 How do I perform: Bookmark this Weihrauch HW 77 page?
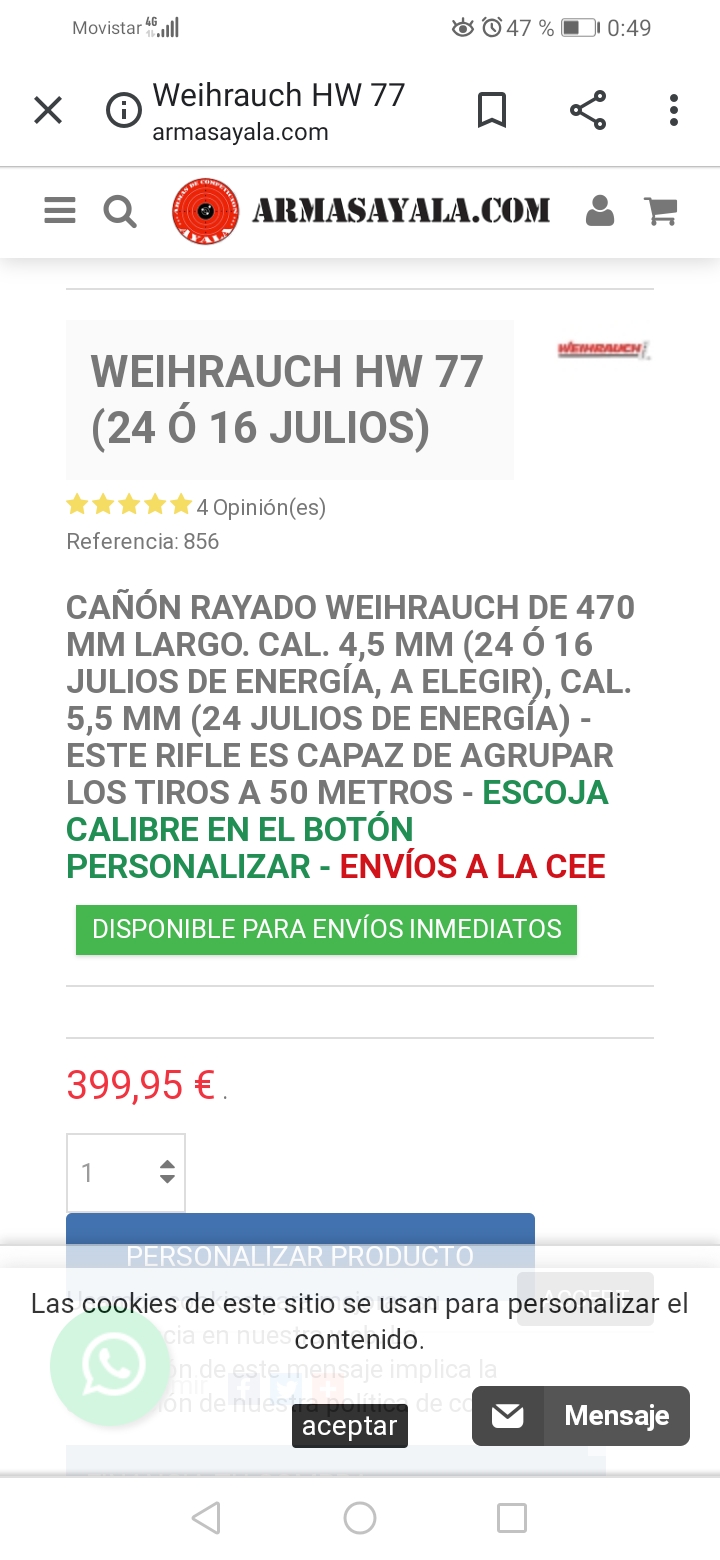click(491, 110)
